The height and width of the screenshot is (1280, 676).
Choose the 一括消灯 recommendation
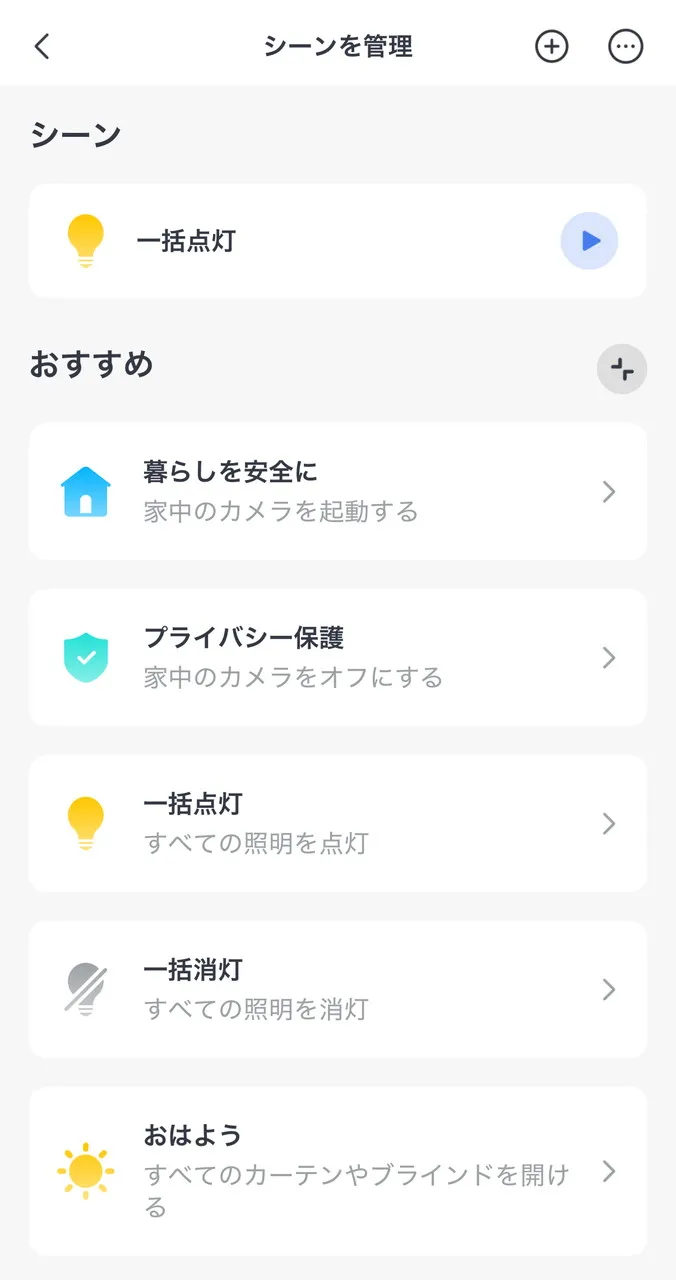tap(337, 989)
